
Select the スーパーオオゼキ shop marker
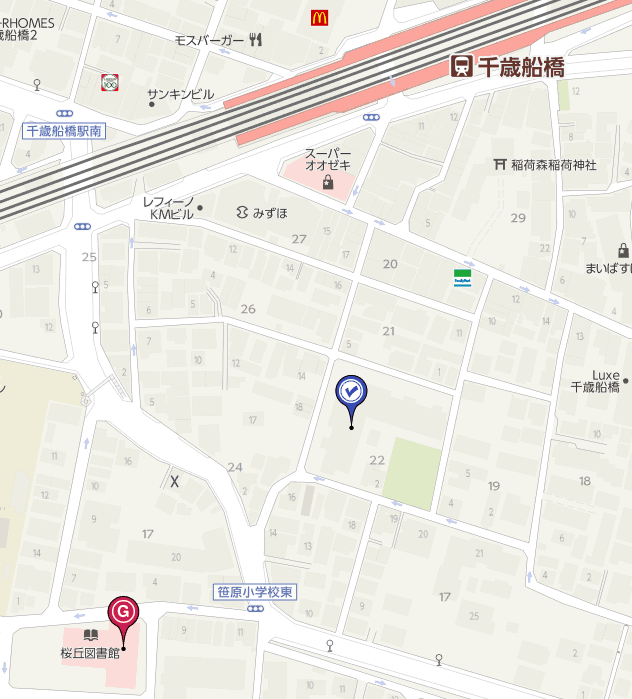point(328,181)
